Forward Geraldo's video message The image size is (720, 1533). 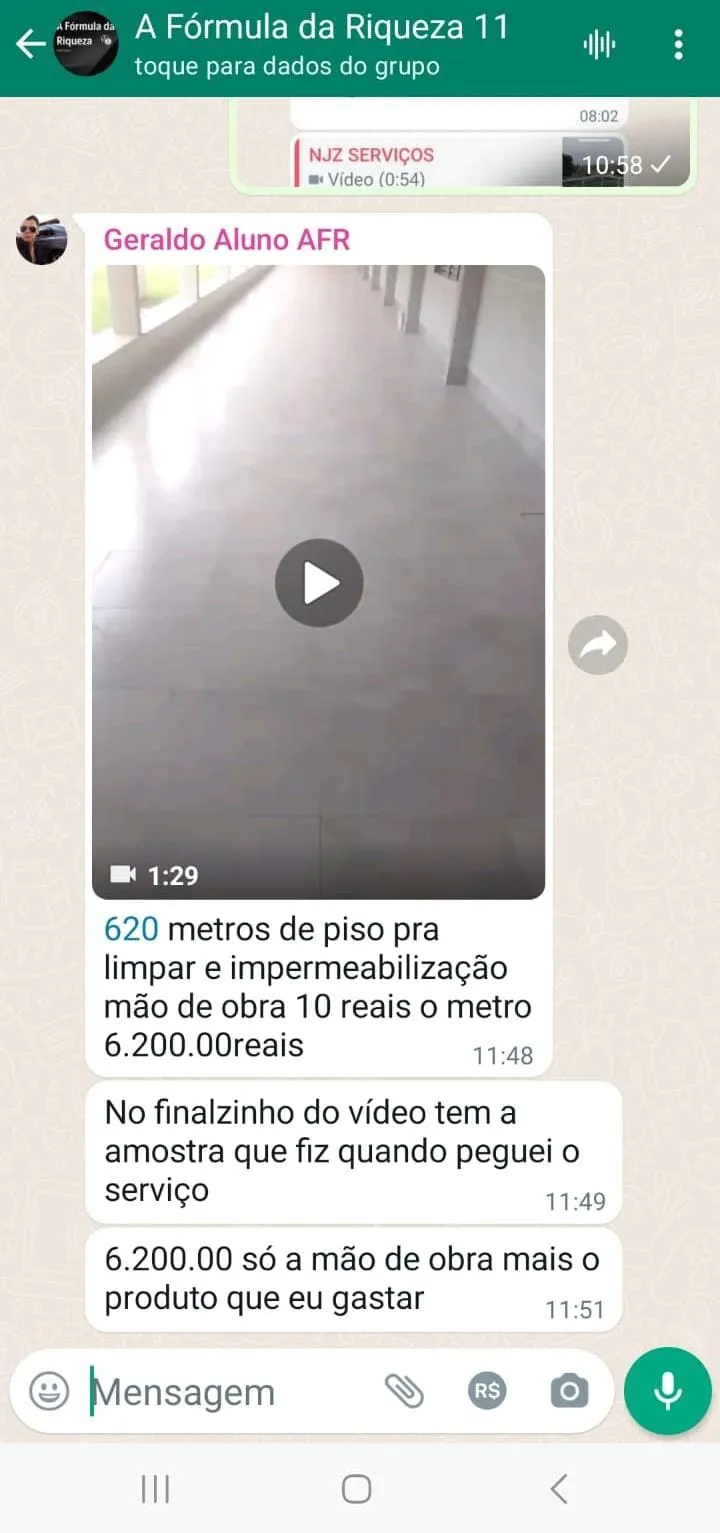tap(598, 646)
